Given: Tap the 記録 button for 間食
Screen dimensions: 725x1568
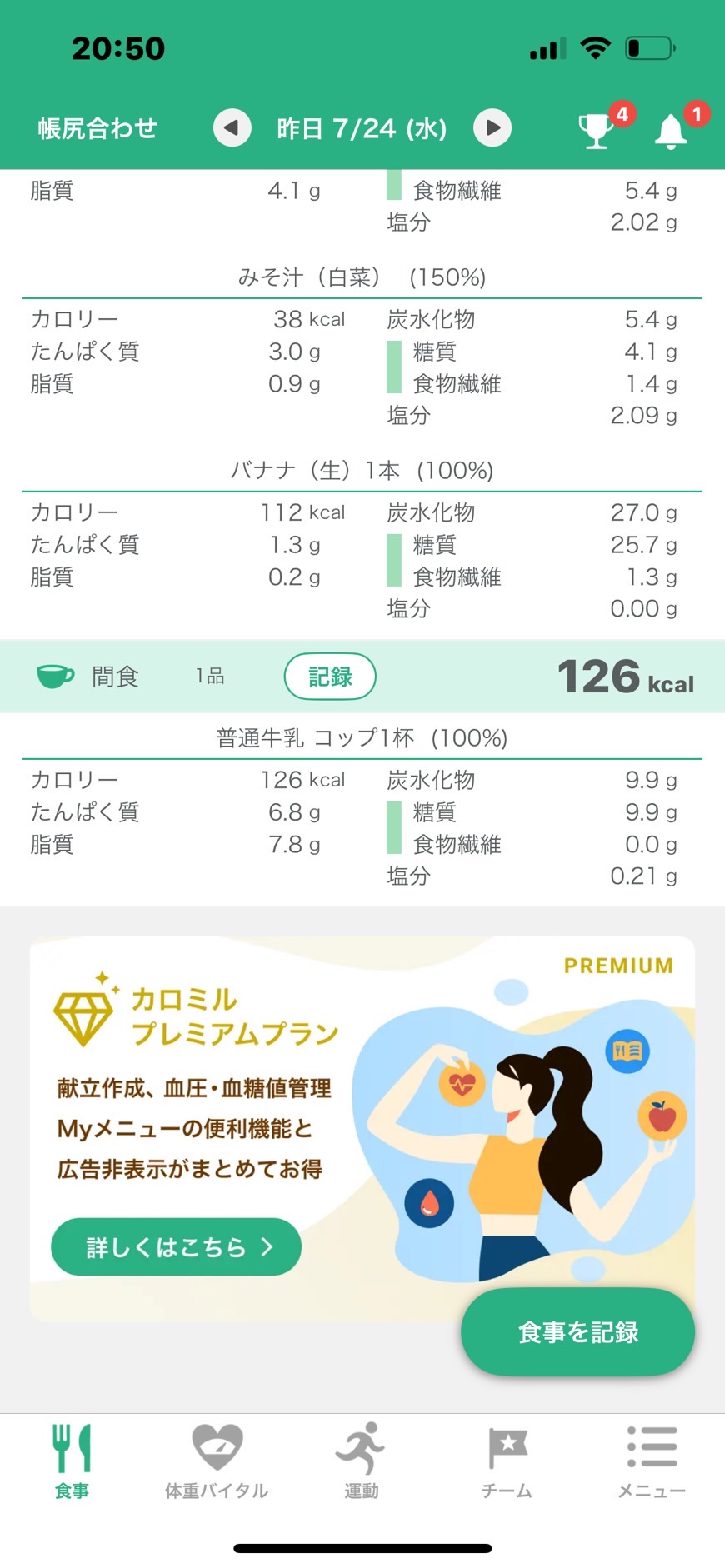Looking at the screenshot, I should point(330,677).
